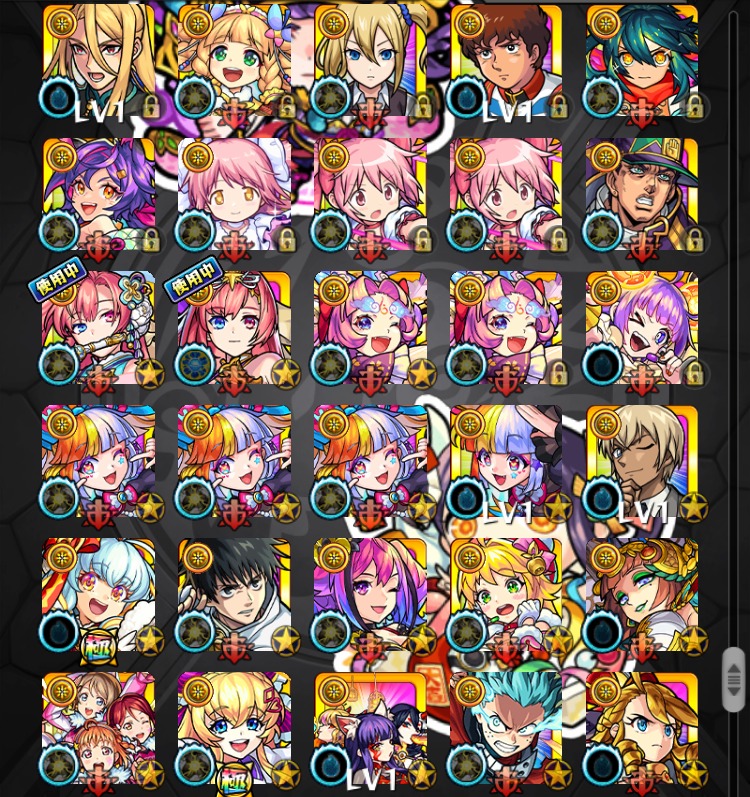This screenshot has height=797, width=750.
Task: Open the blonde girl with 極 badge
Action: click(x=234, y=730)
